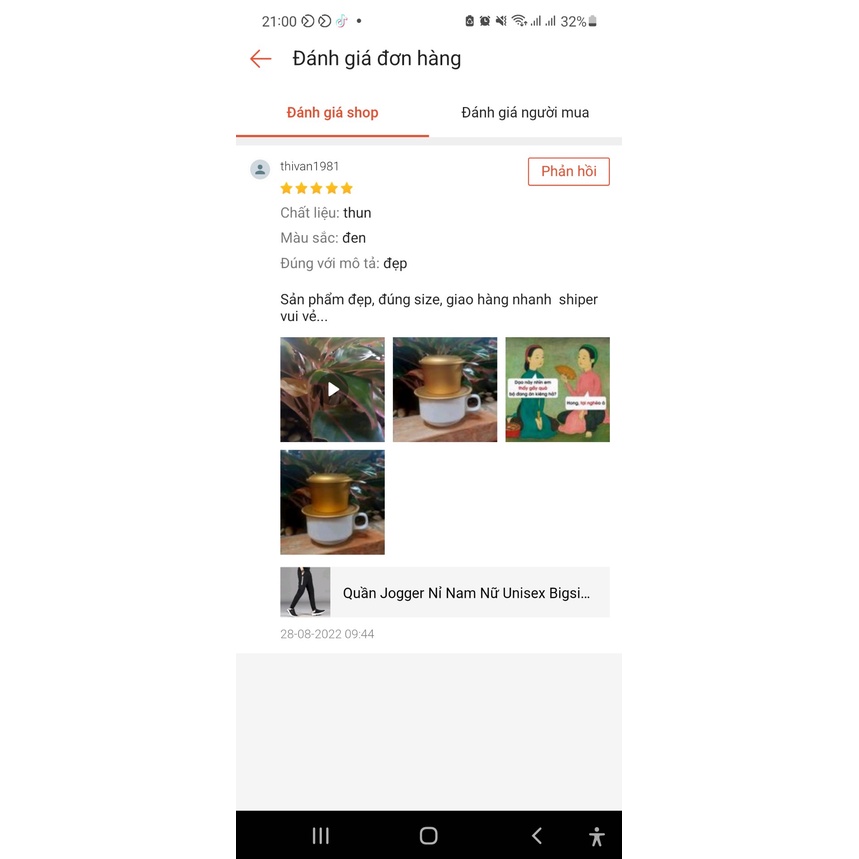Open the cartoon of two women photo
The width and height of the screenshot is (859, 859).
(x=557, y=389)
